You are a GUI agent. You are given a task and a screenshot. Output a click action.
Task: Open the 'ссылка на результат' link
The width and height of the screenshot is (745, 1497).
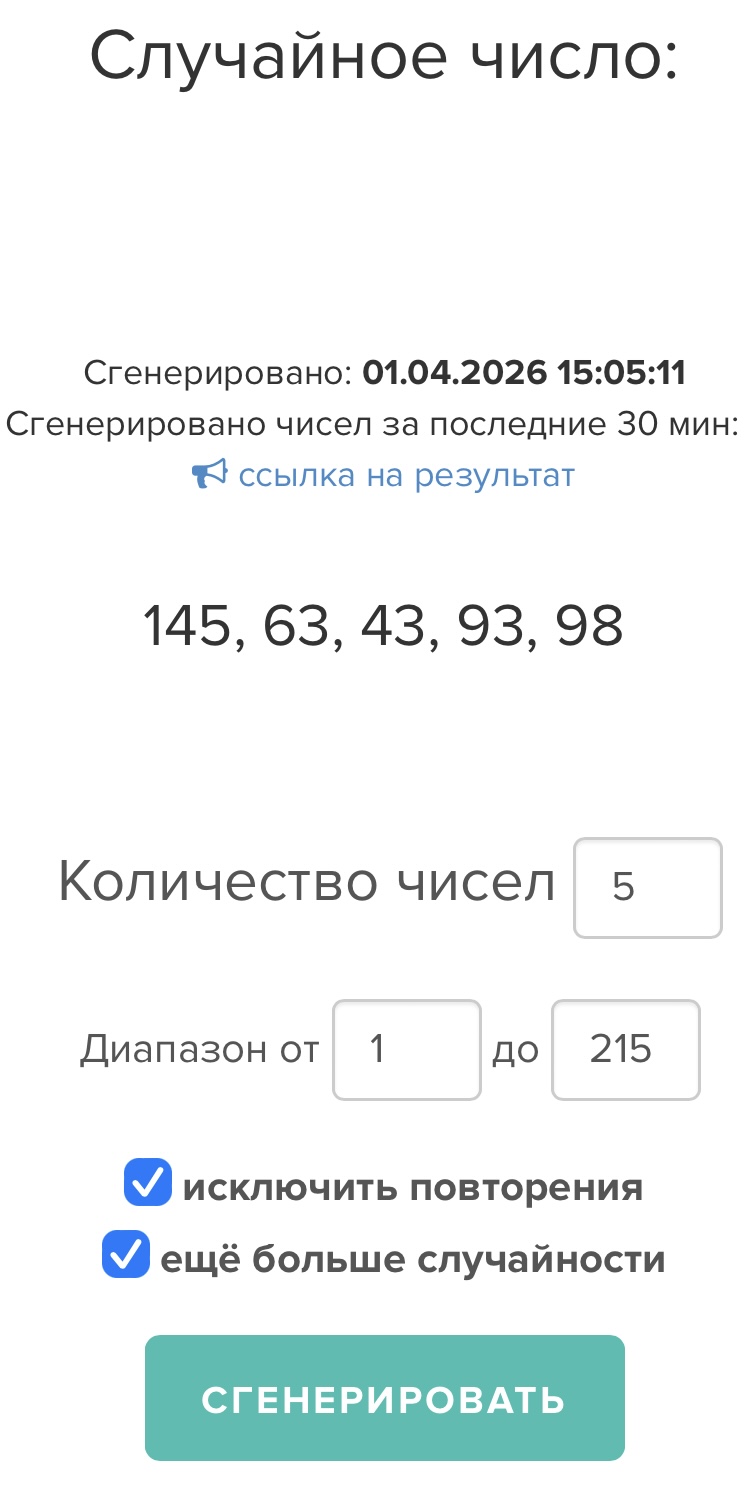[x=405, y=475]
